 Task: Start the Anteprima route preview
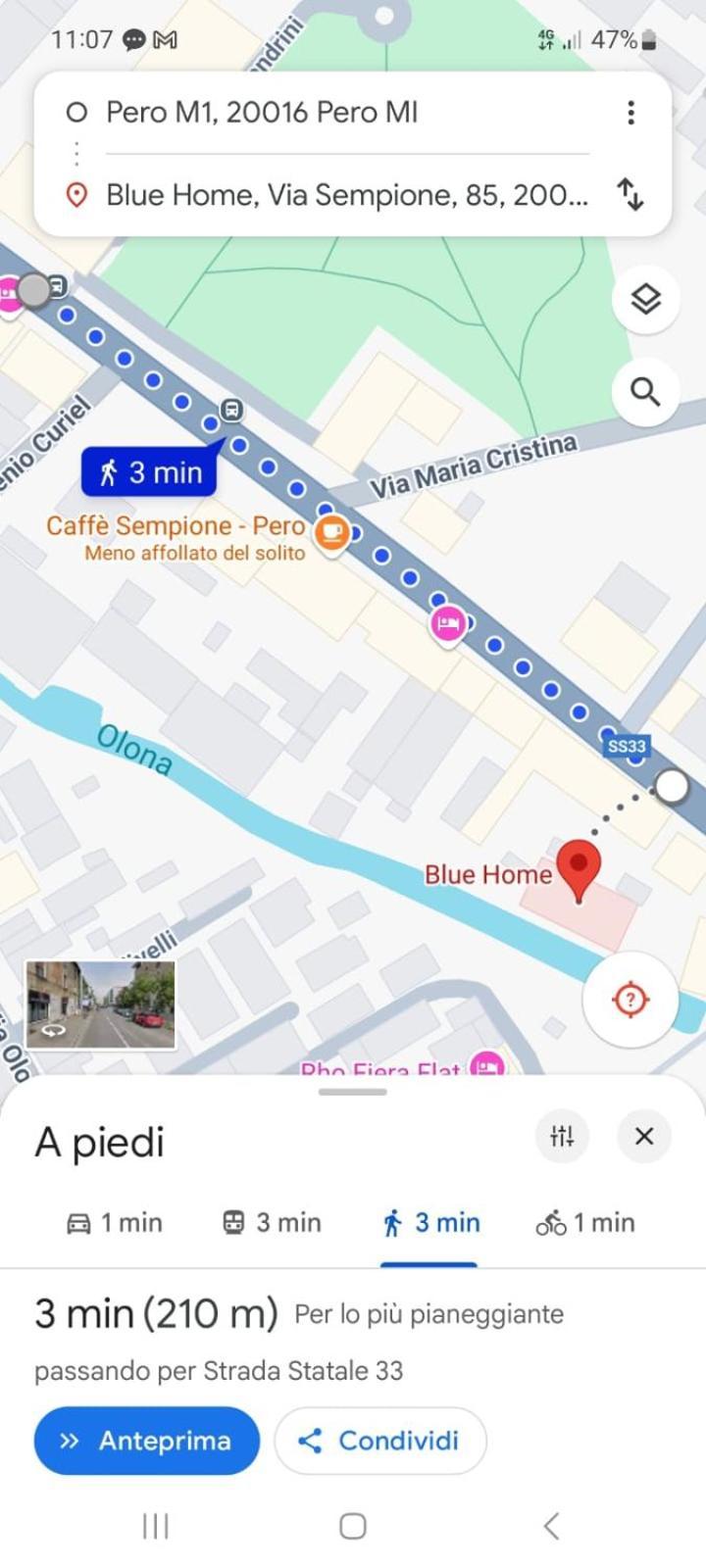(x=147, y=1441)
